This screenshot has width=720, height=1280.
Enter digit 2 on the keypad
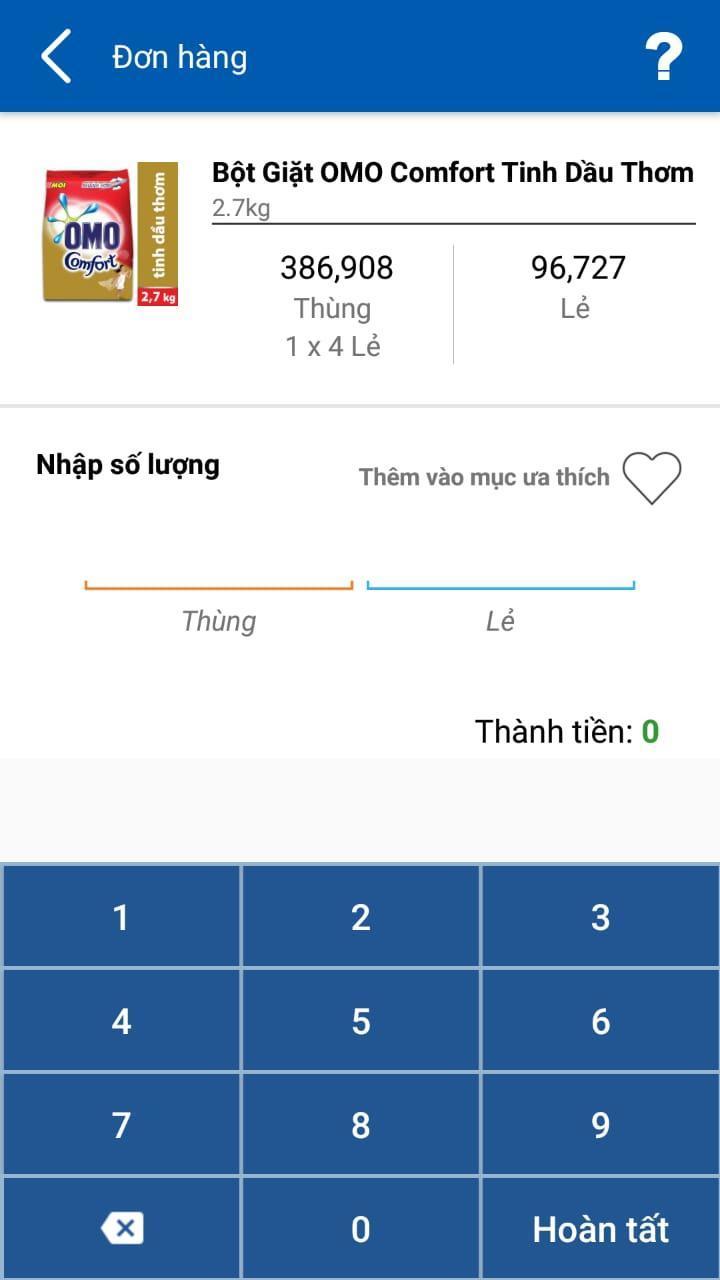(361, 917)
